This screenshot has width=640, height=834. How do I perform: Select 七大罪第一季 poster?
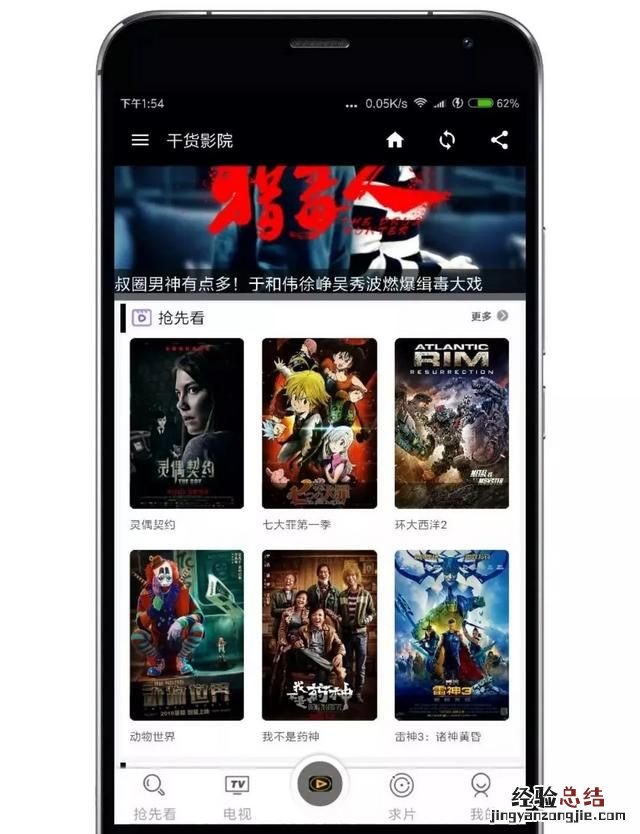click(319, 424)
